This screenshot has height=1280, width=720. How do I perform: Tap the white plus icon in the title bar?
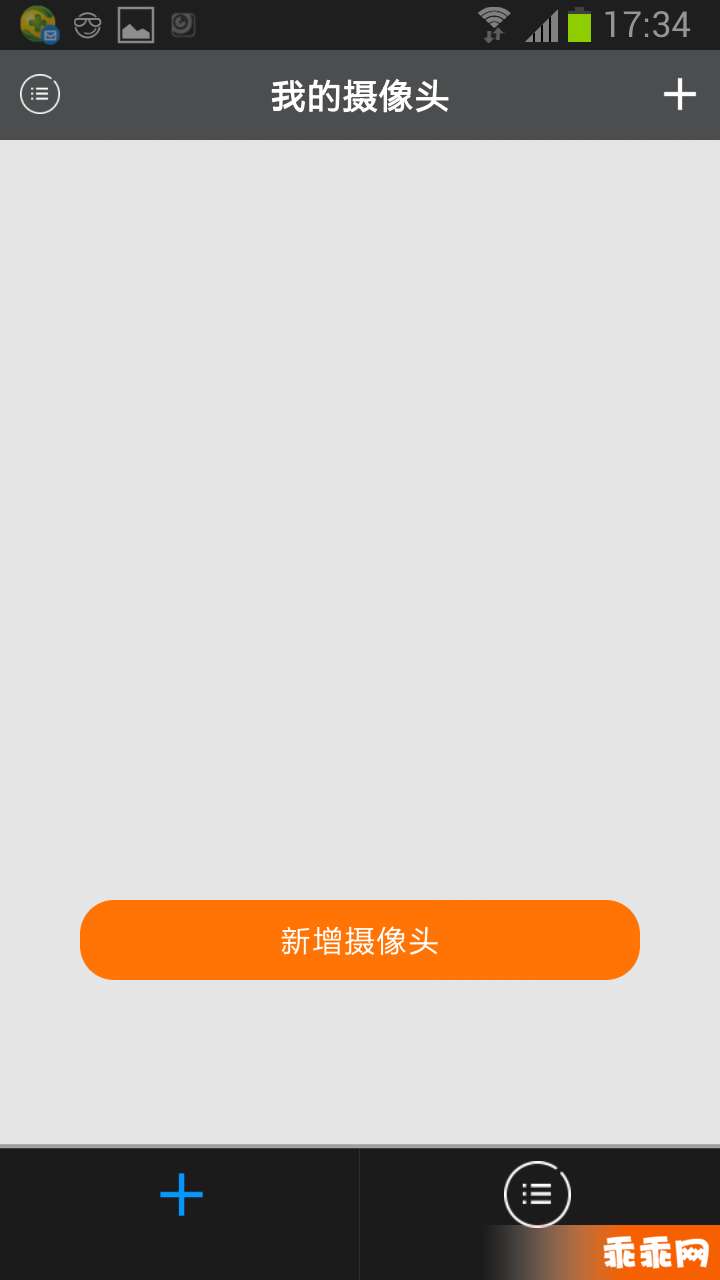[x=680, y=95]
